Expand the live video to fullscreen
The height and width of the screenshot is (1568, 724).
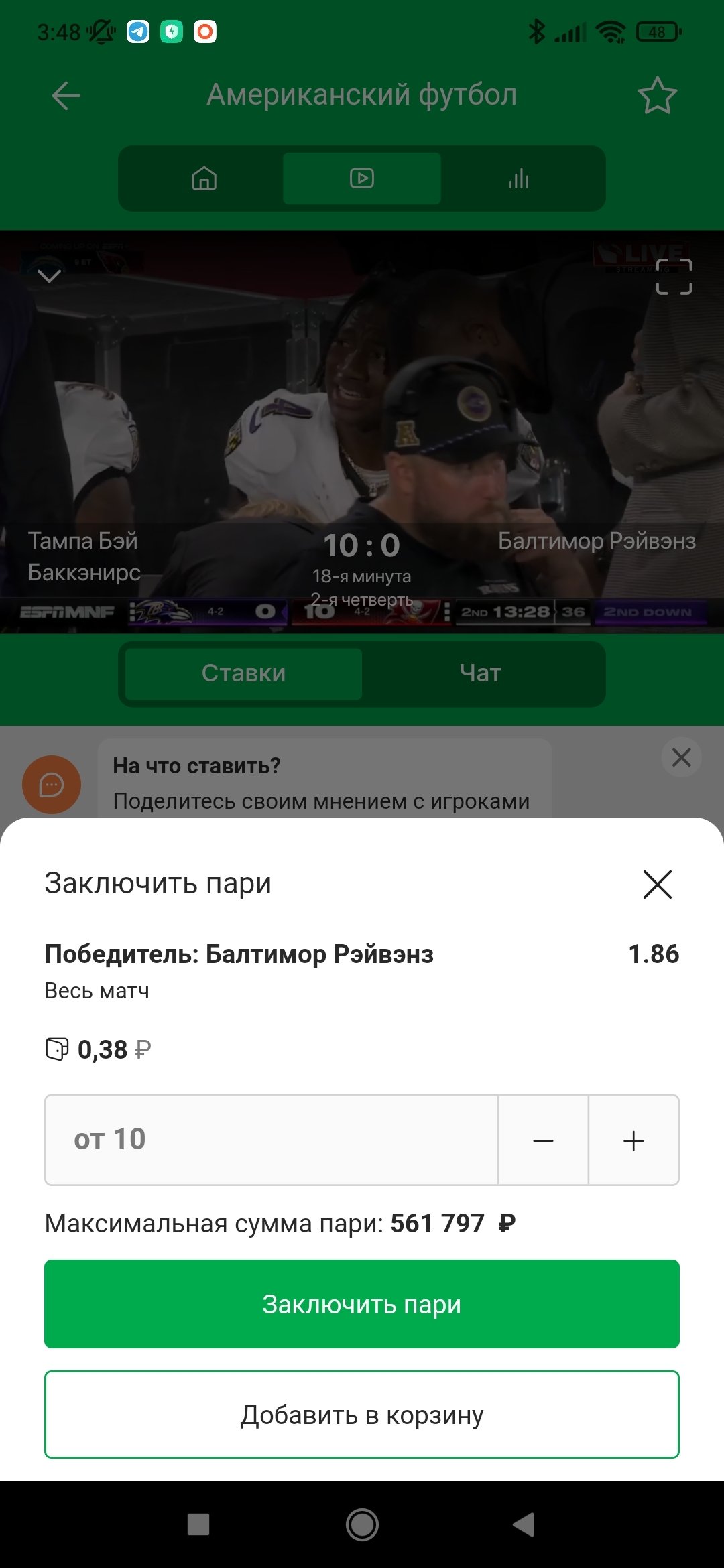pyautogui.click(x=674, y=277)
